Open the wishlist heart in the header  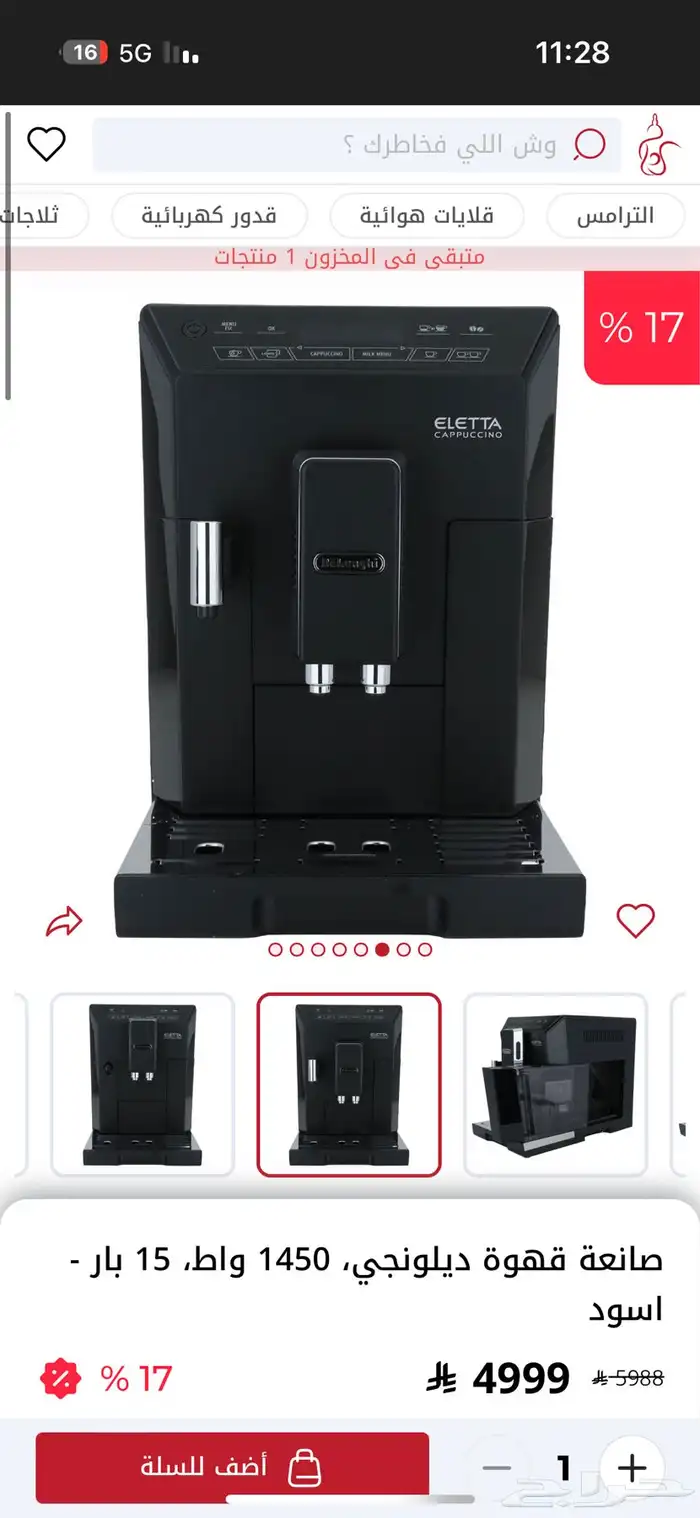point(46,145)
